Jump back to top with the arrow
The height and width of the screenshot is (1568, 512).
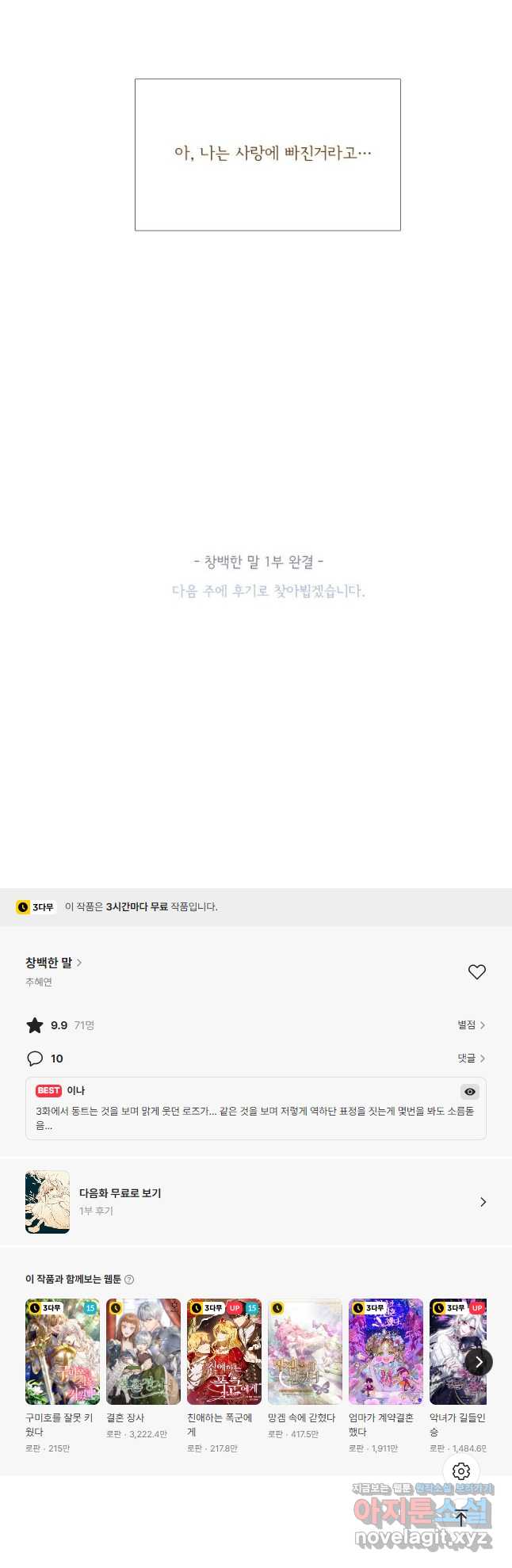tap(461, 1518)
